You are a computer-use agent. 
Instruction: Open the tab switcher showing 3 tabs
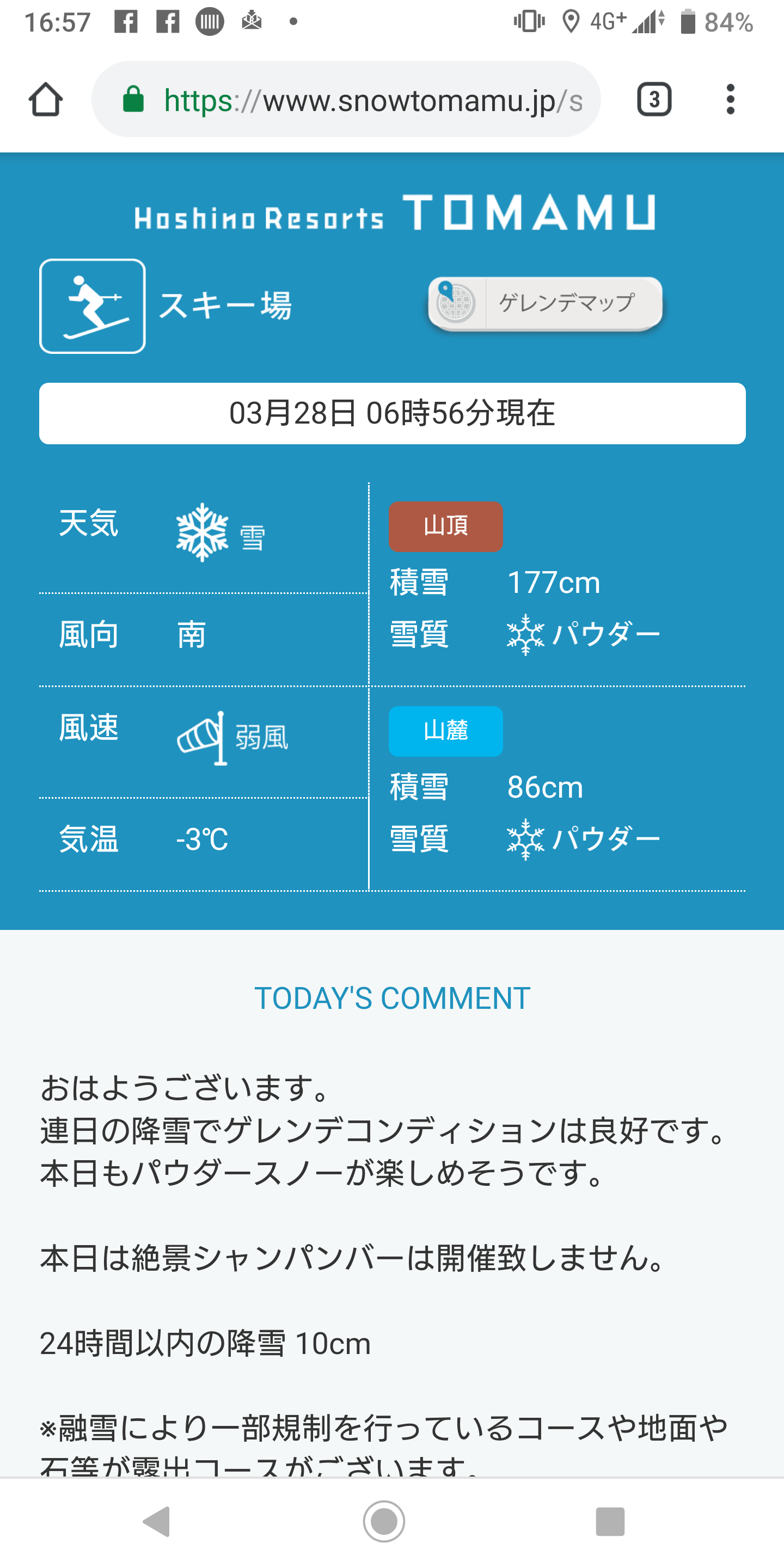(x=654, y=99)
